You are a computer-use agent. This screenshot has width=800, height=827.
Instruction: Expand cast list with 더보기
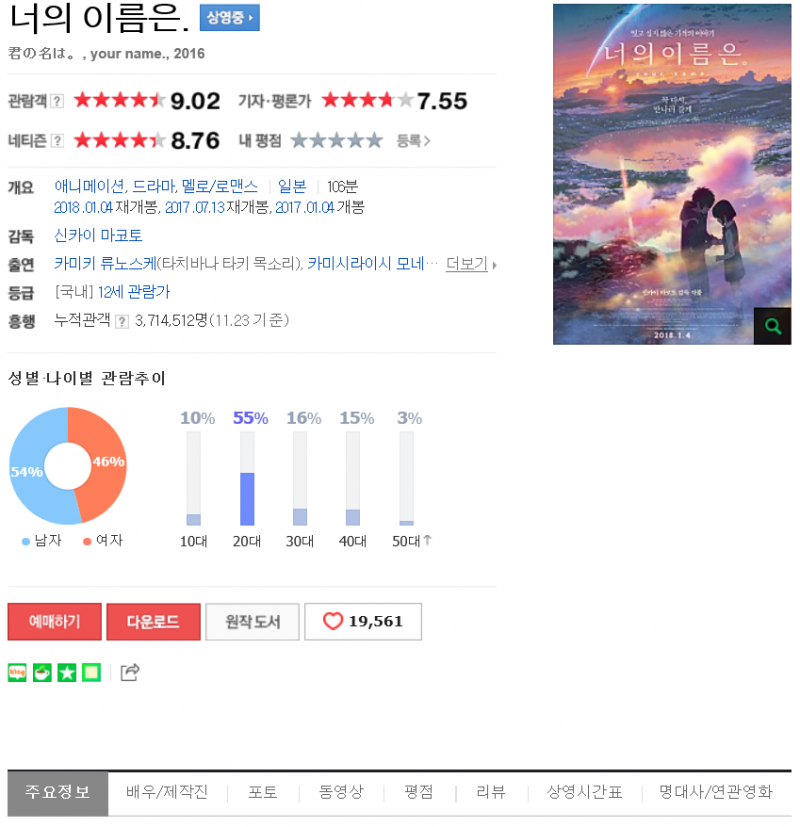click(470, 264)
